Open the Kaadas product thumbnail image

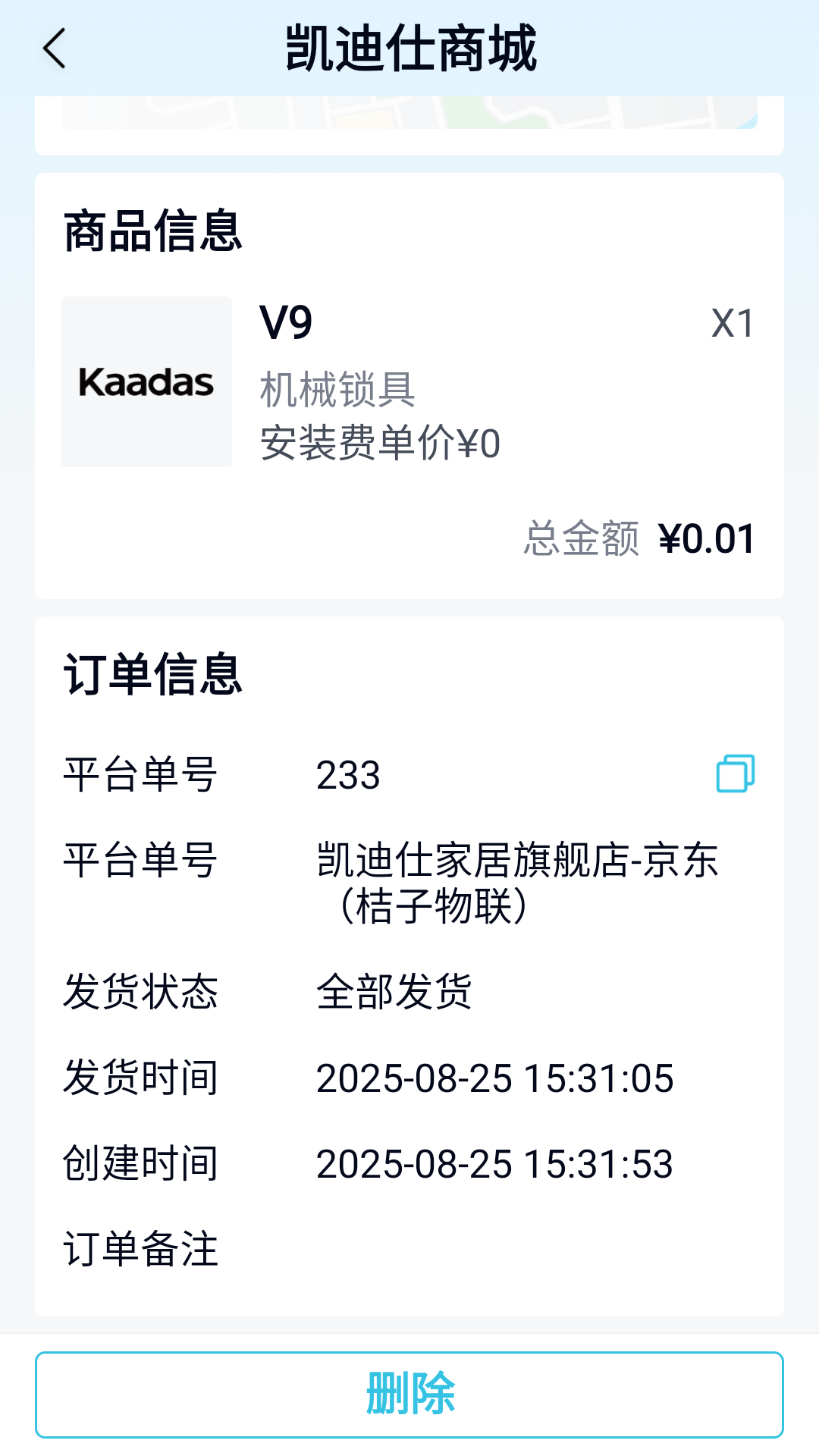point(146,381)
